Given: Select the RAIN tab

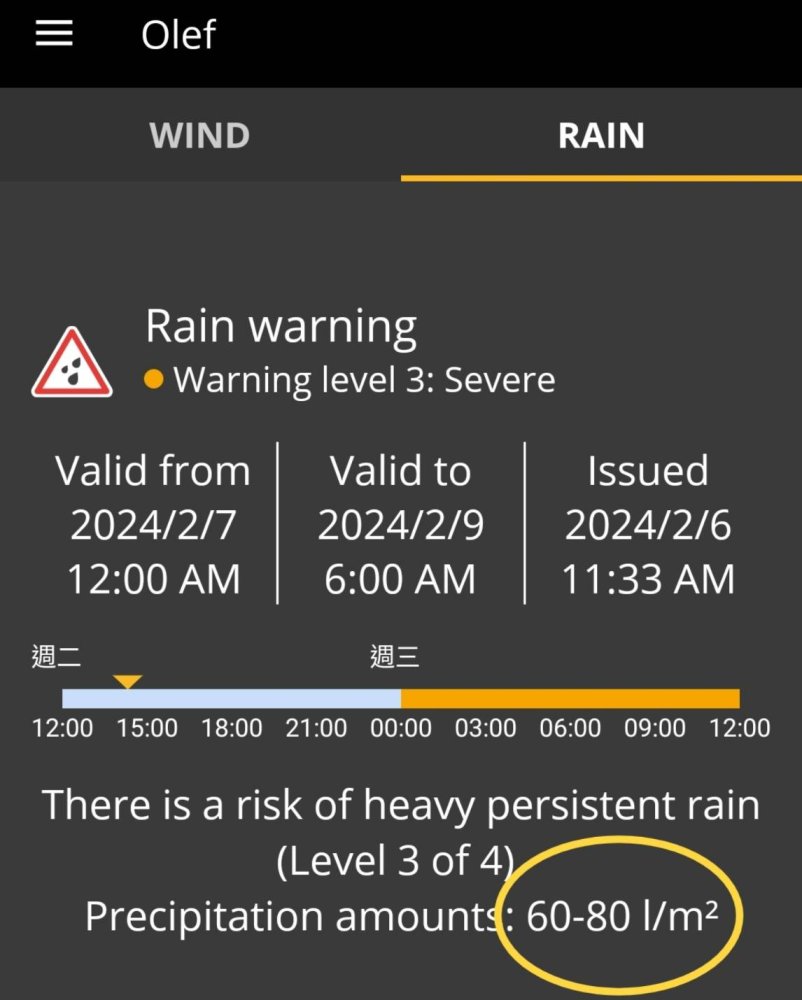Looking at the screenshot, I should 601,135.
